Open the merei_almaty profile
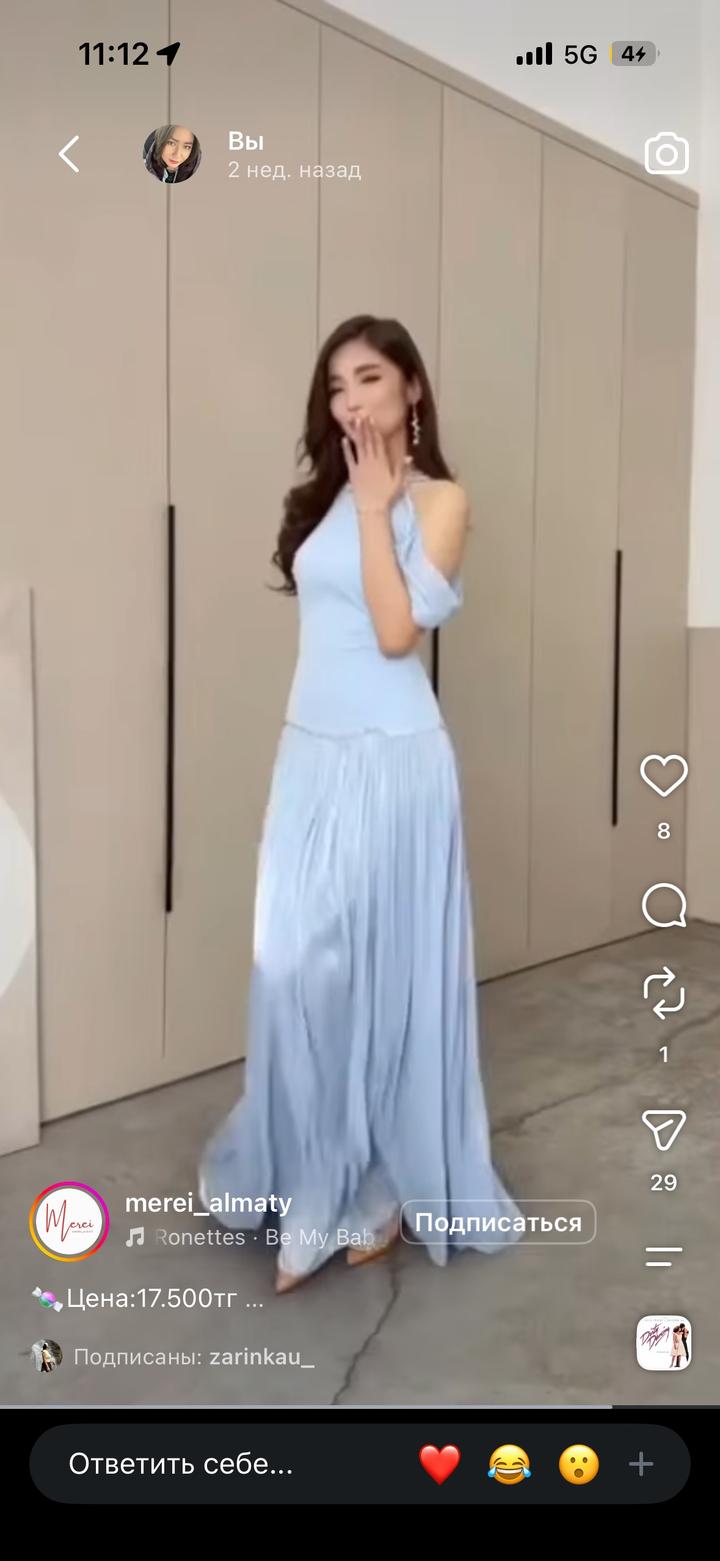 (208, 1203)
